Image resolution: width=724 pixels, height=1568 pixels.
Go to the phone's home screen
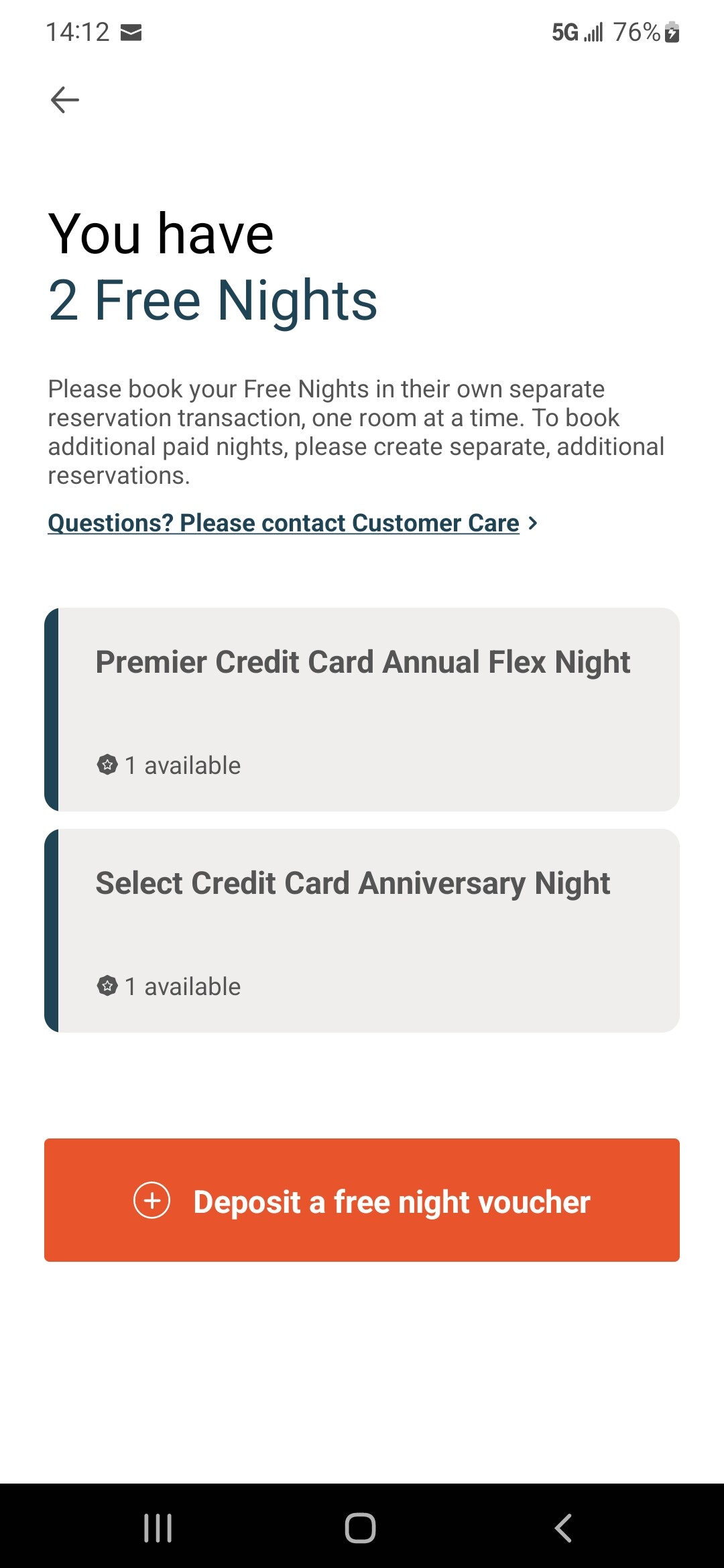361,1528
